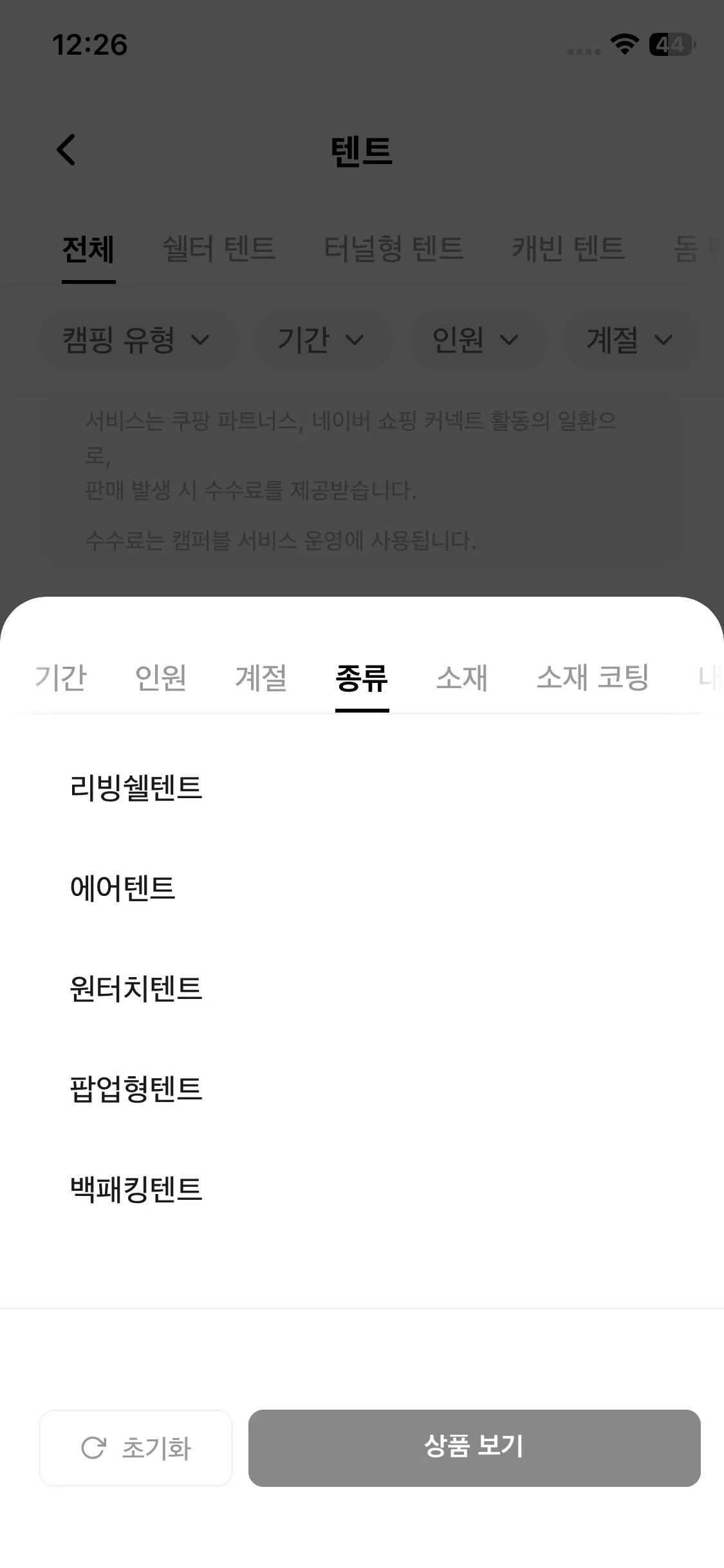Screen dimensions: 724x1568
Task: Select the 종류 filter tab
Action: pyautogui.click(x=362, y=678)
